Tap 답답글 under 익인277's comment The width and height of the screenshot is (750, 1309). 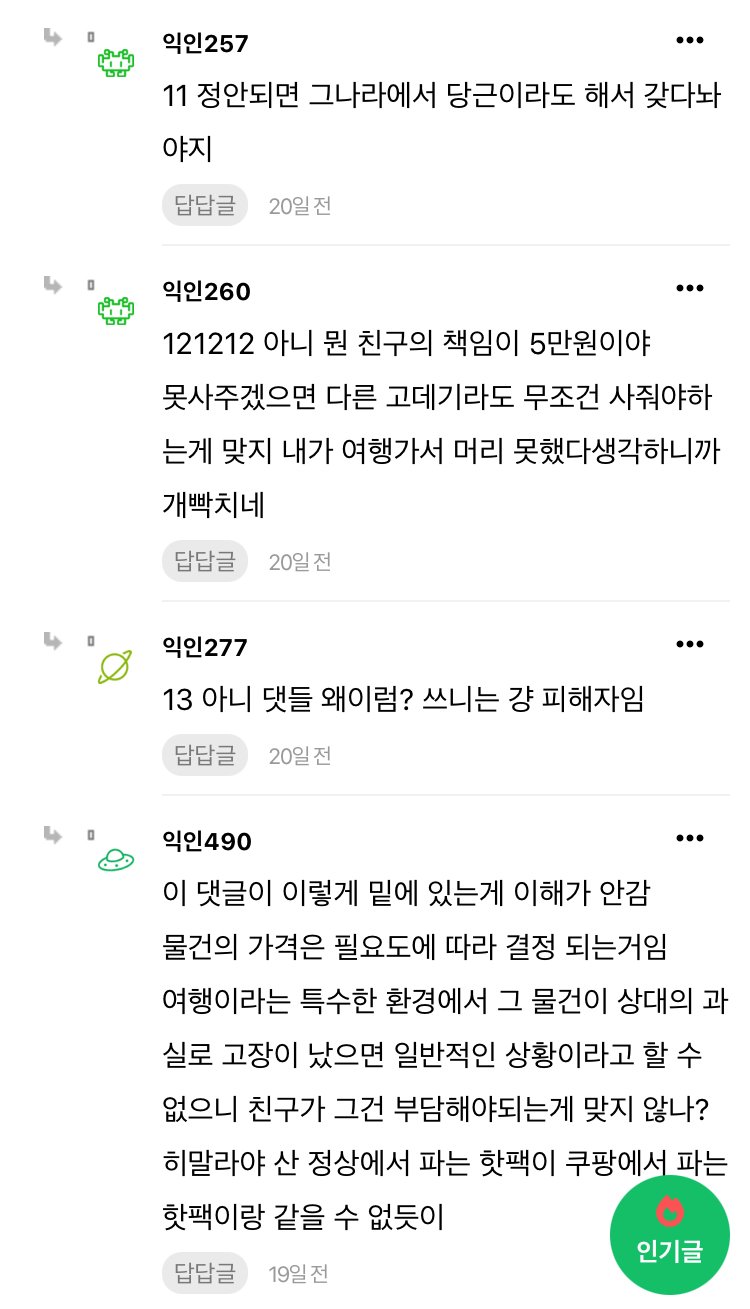(205, 755)
